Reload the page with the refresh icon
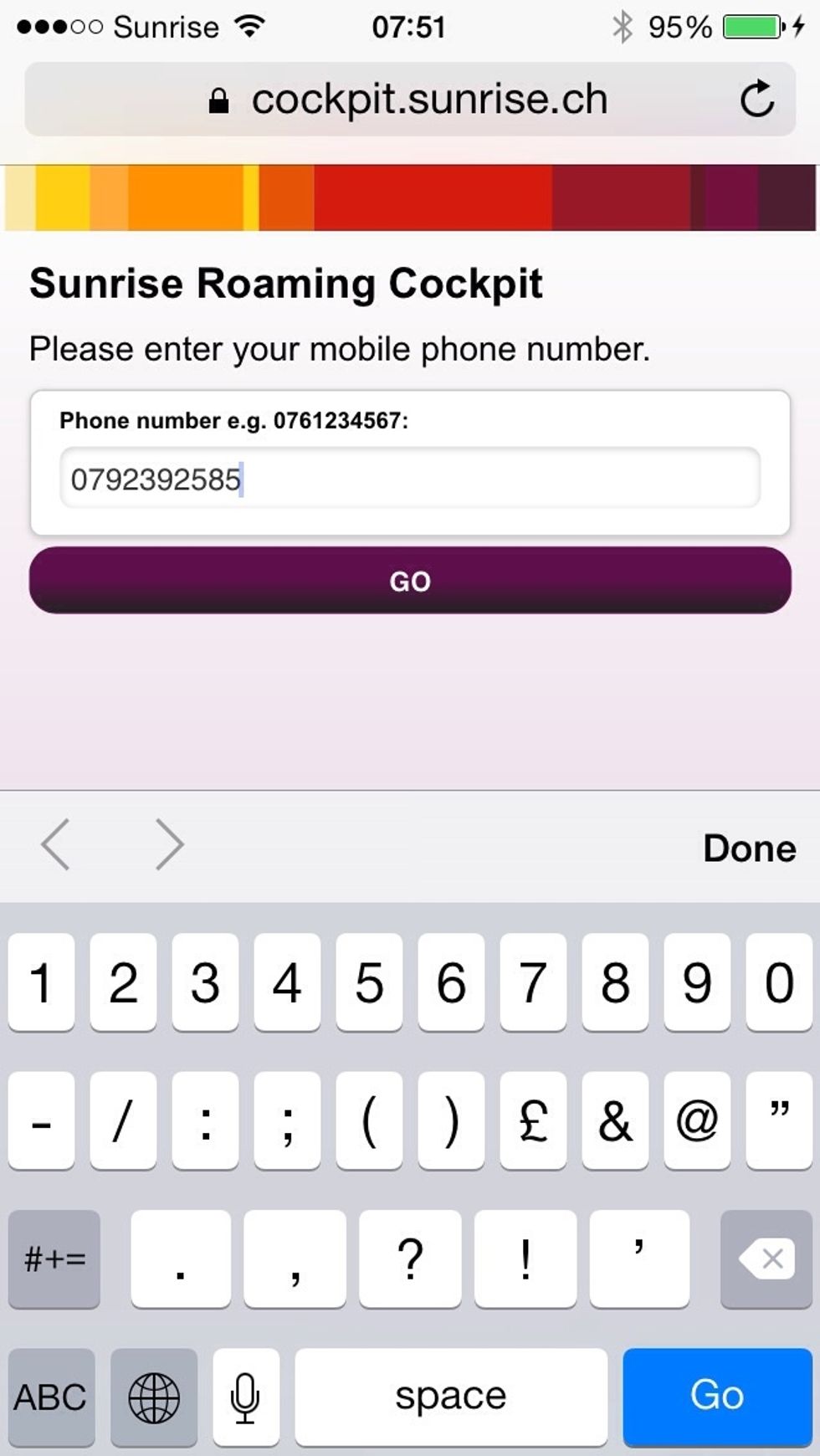 tap(757, 100)
